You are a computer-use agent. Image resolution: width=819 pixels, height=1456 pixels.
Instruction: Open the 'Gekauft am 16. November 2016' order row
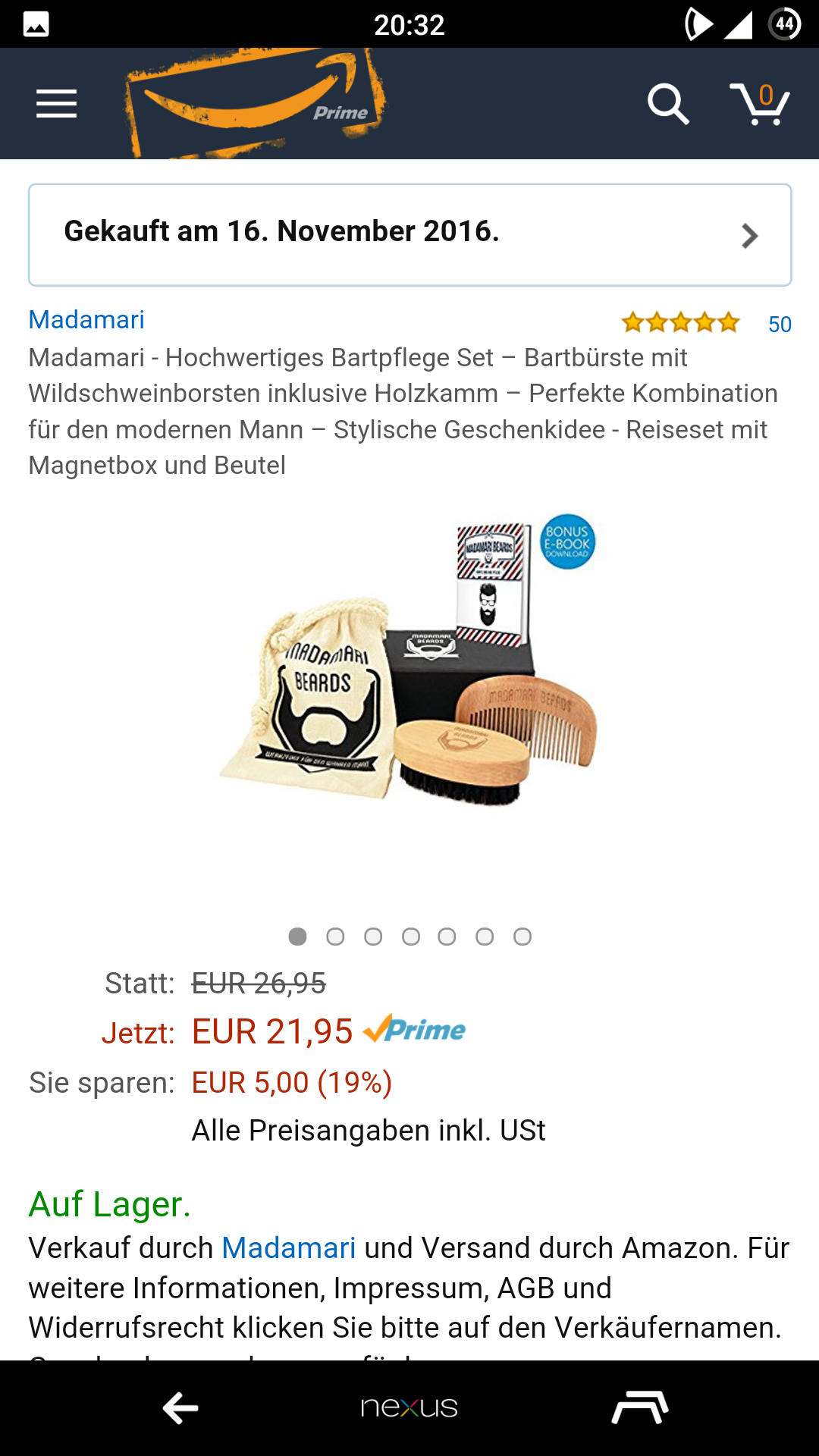[409, 234]
